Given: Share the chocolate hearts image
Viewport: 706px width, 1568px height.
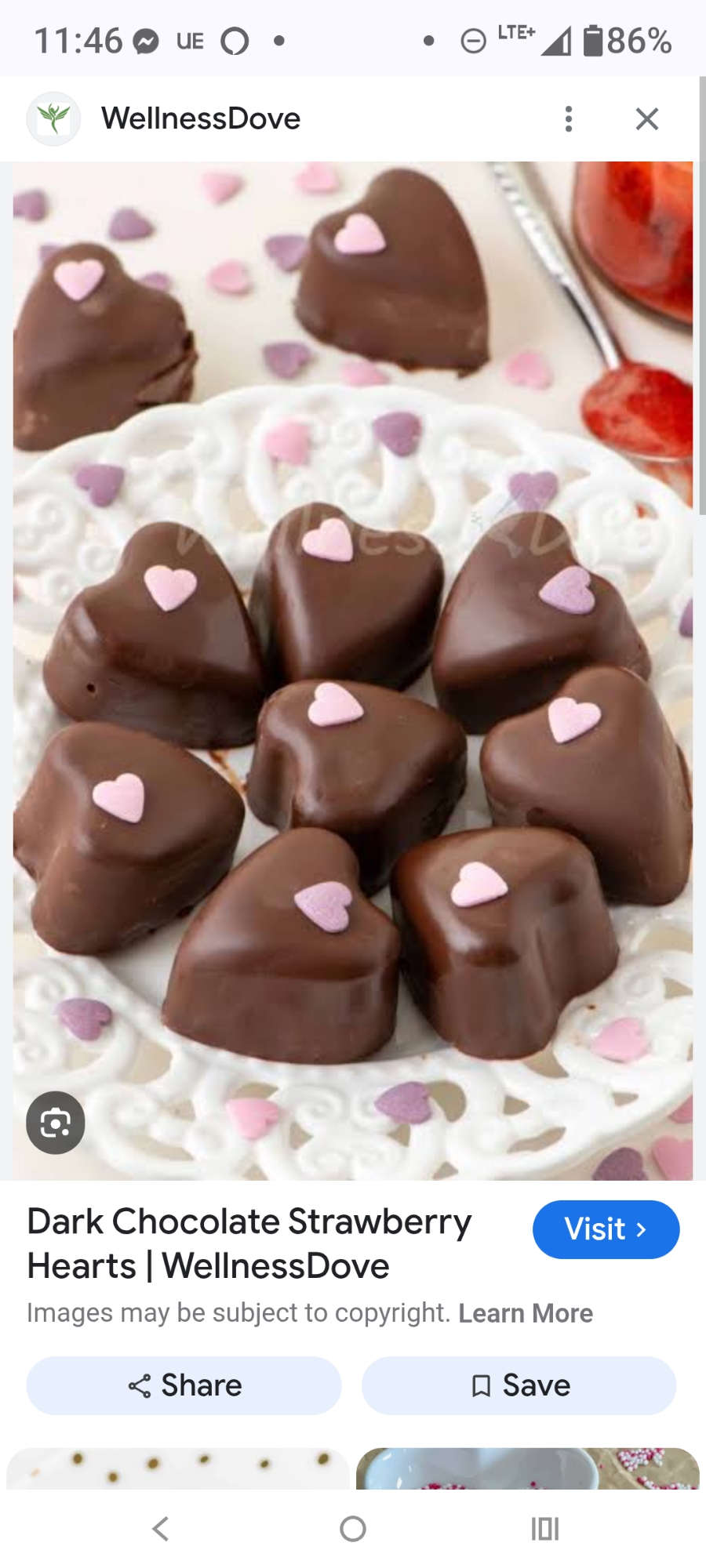Looking at the screenshot, I should pos(184,1385).
